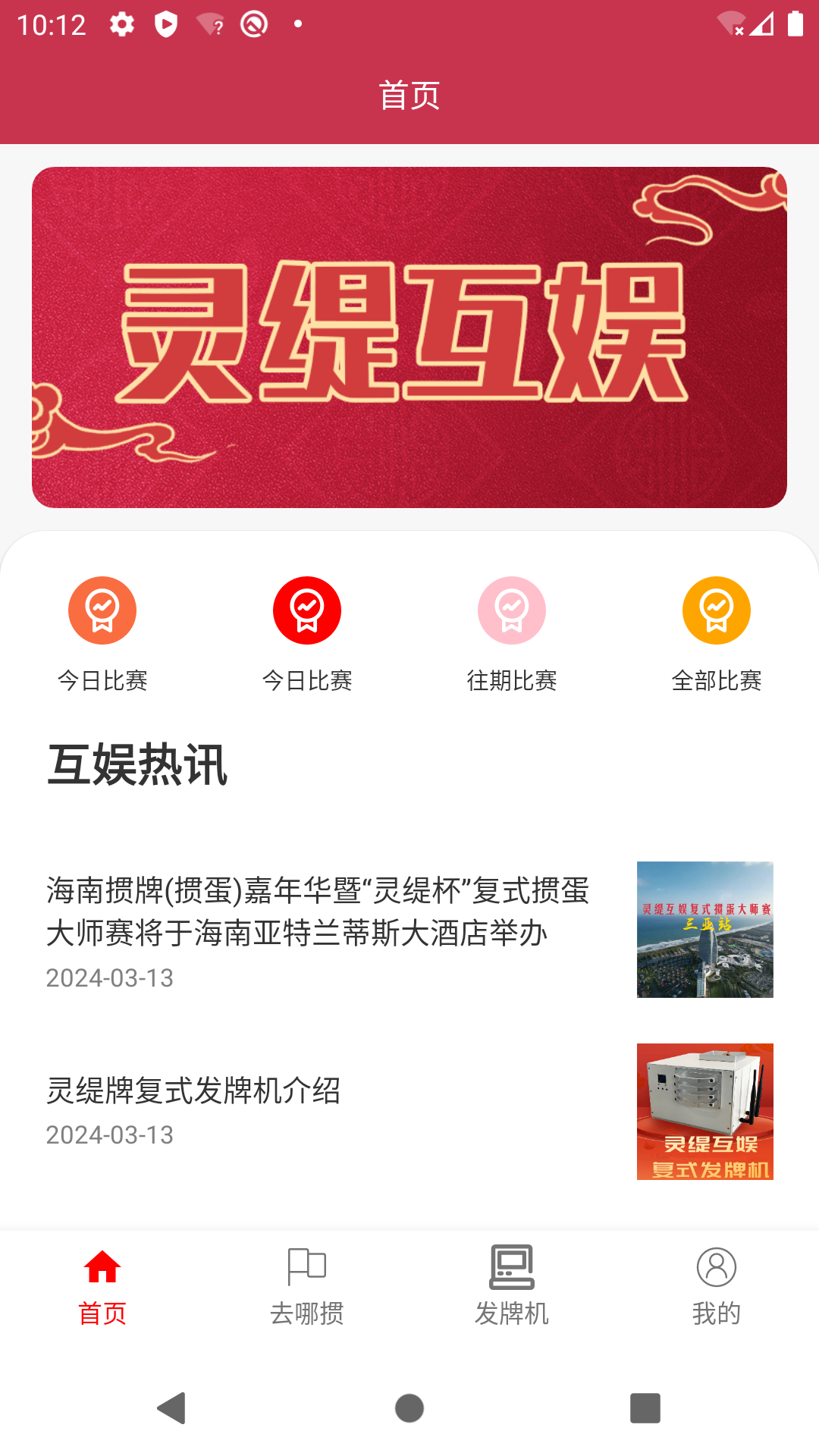This screenshot has width=819, height=1456.
Task: Tap the 灵缇互娱 red banner
Action: tap(409, 337)
